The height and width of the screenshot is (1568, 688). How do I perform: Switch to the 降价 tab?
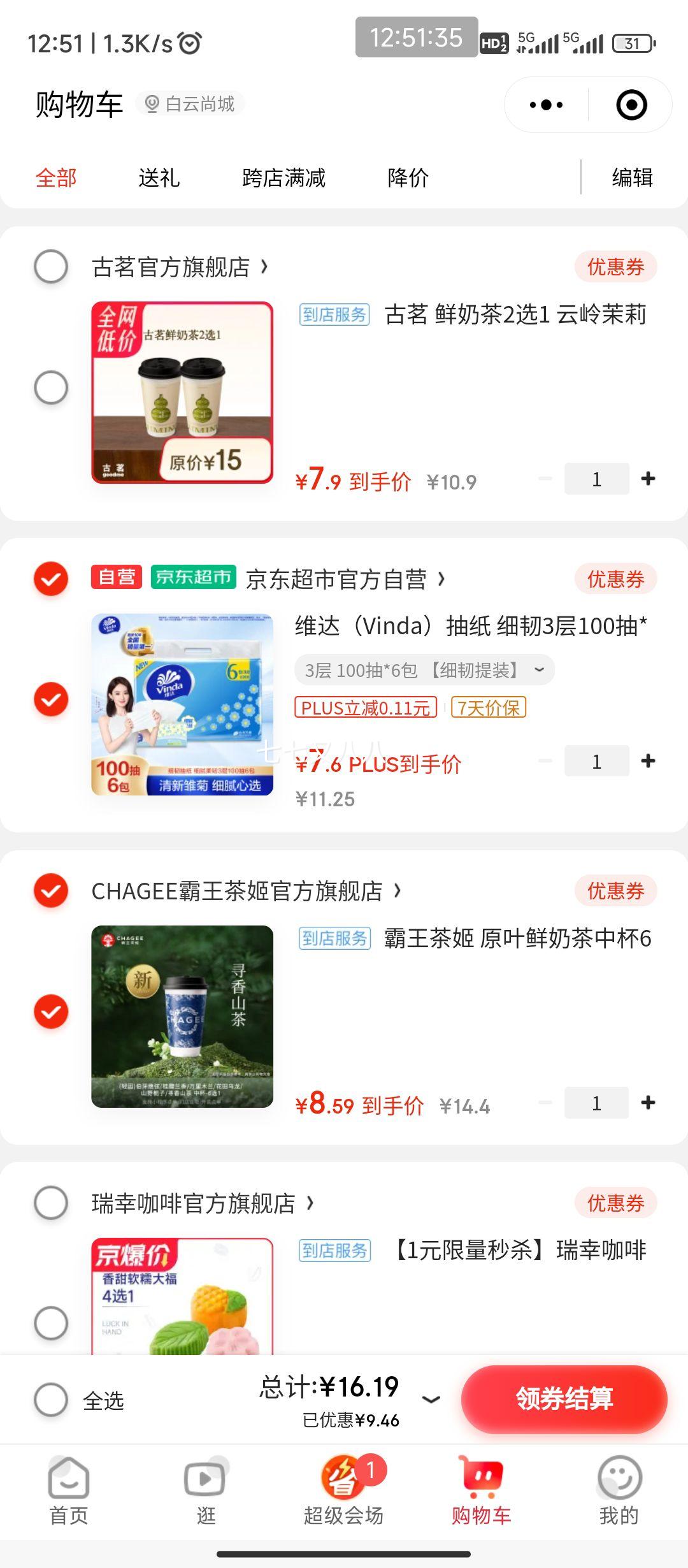tap(406, 178)
